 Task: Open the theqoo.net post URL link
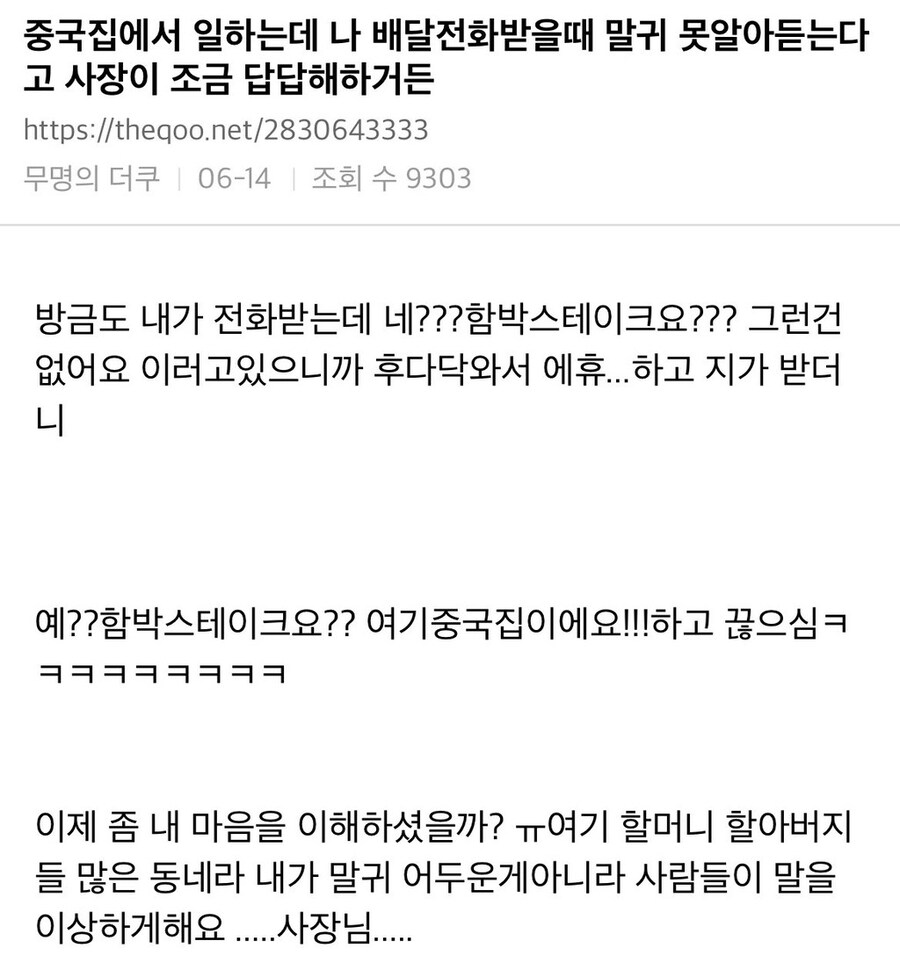click(224, 131)
